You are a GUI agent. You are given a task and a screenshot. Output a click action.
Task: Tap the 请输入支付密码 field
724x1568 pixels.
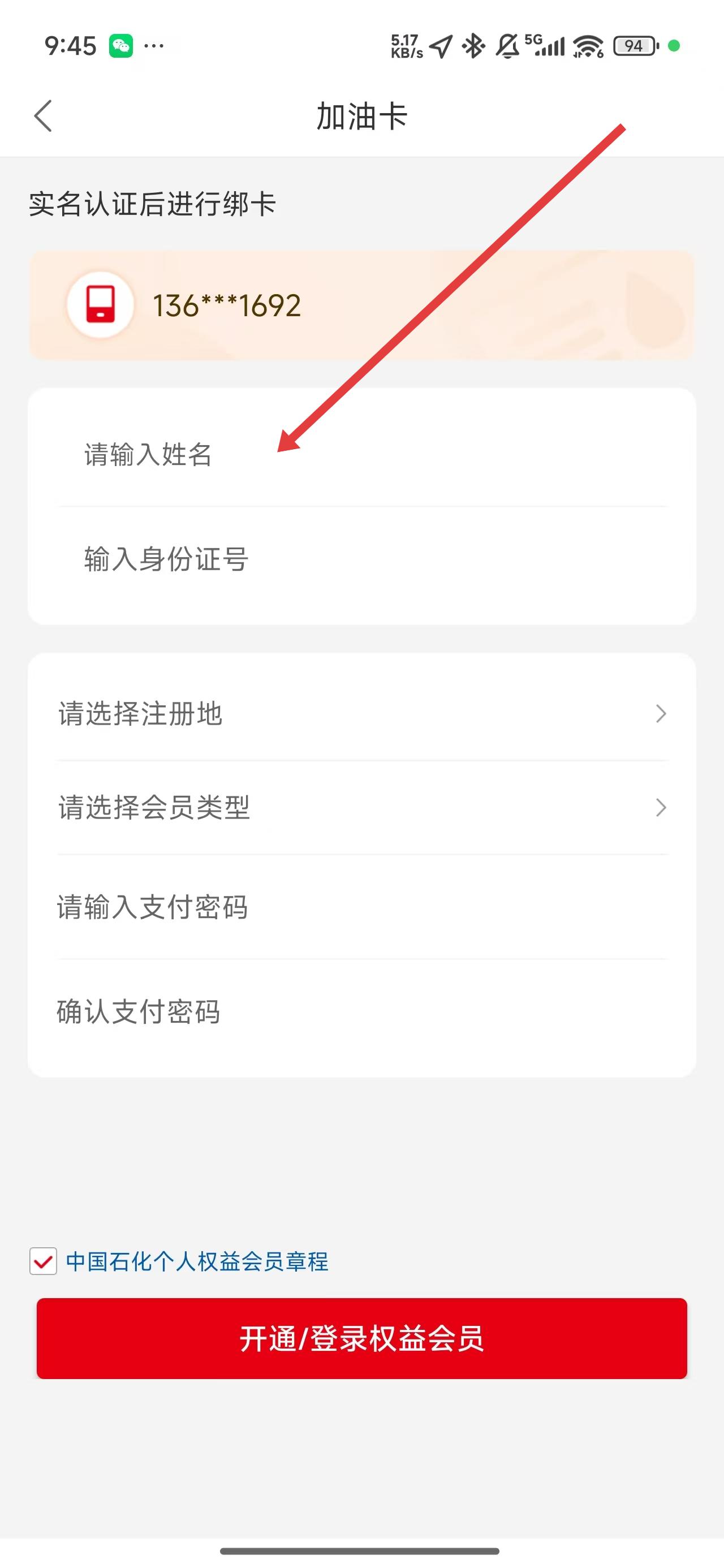click(x=361, y=907)
